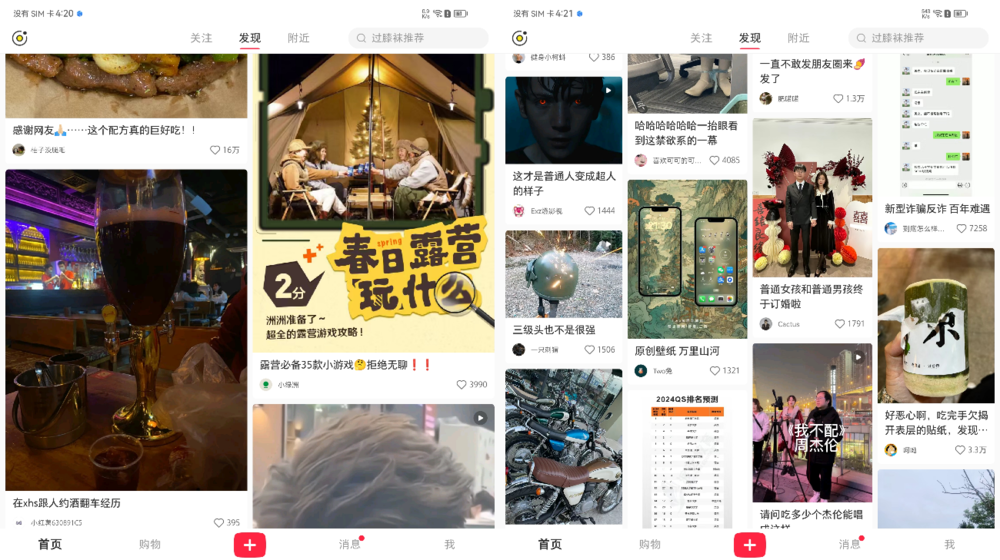This screenshot has width=1000, height=560.
Task: Like the post 新型诈骗反诈 百年难遇
Action: pyautogui.click(x=962, y=229)
